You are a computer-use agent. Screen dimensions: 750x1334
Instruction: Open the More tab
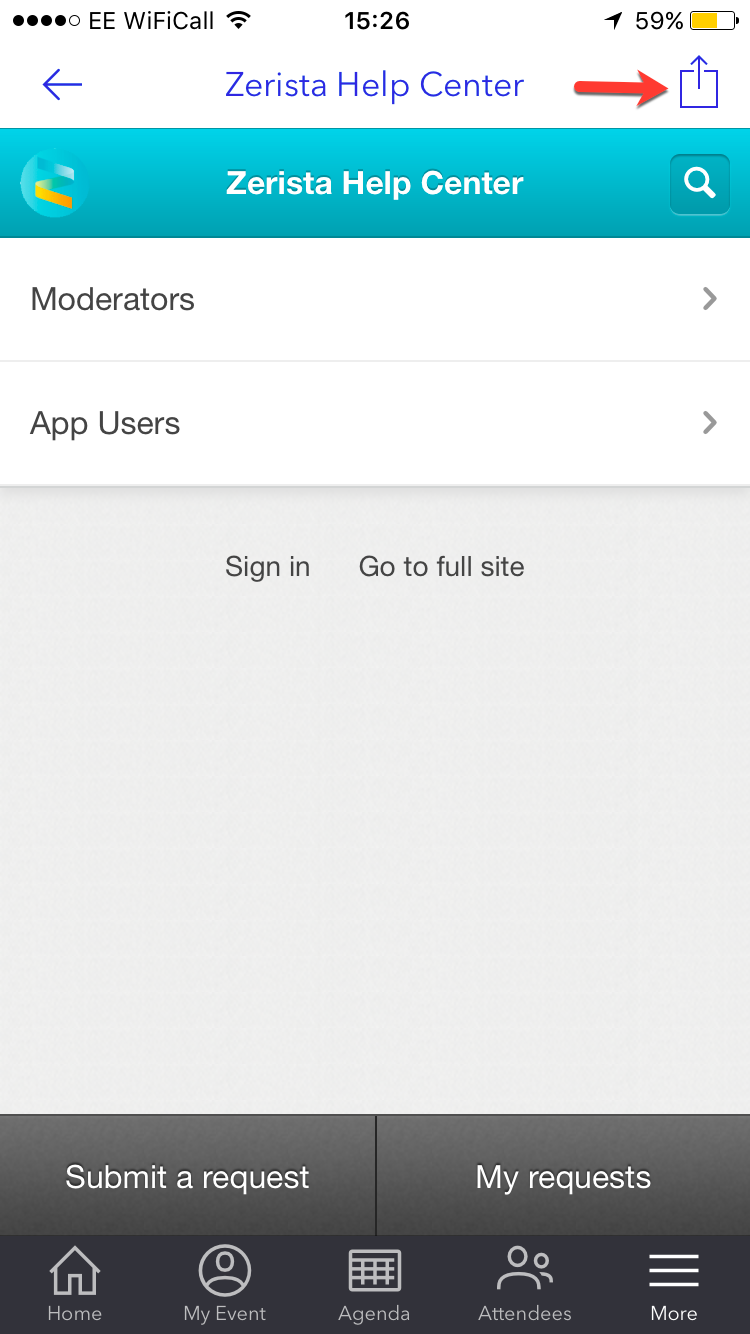pyautogui.click(x=674, y=1285)
